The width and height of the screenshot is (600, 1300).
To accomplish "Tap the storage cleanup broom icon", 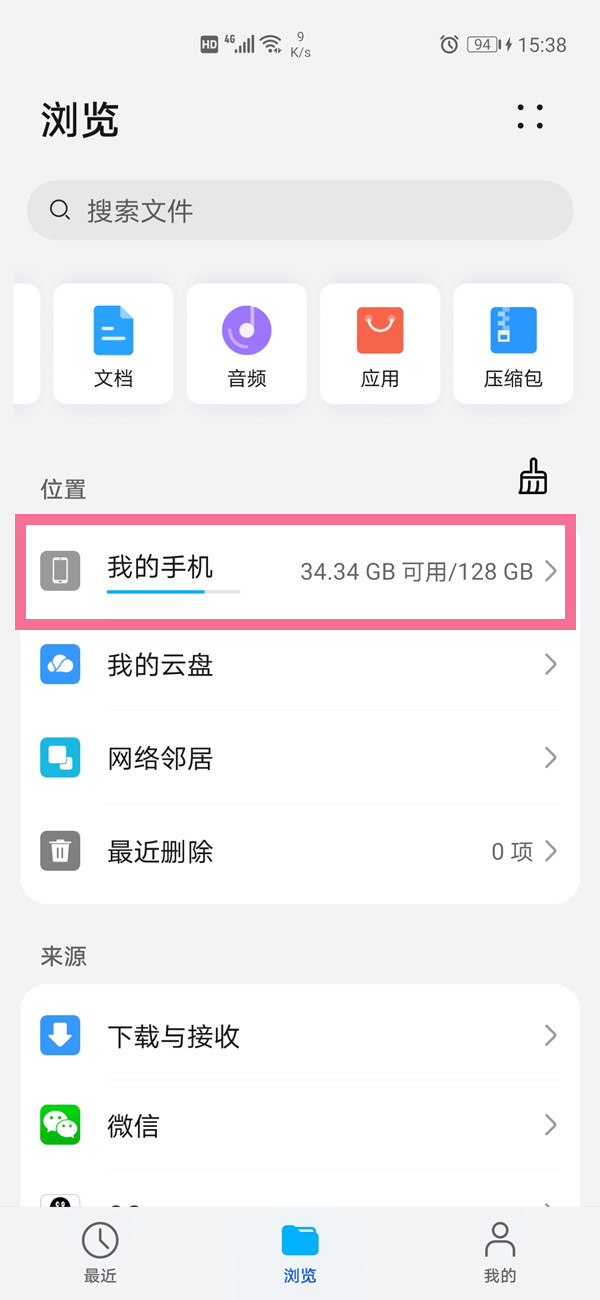I will click(x=533, y=478).
